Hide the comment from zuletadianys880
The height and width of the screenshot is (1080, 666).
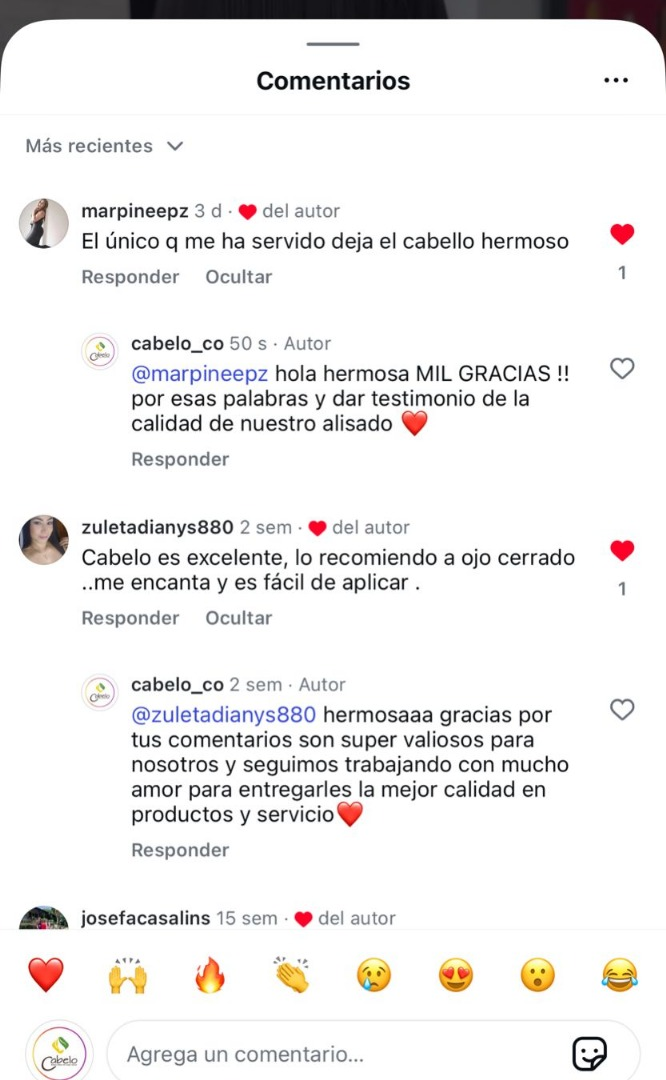[238, 618]
